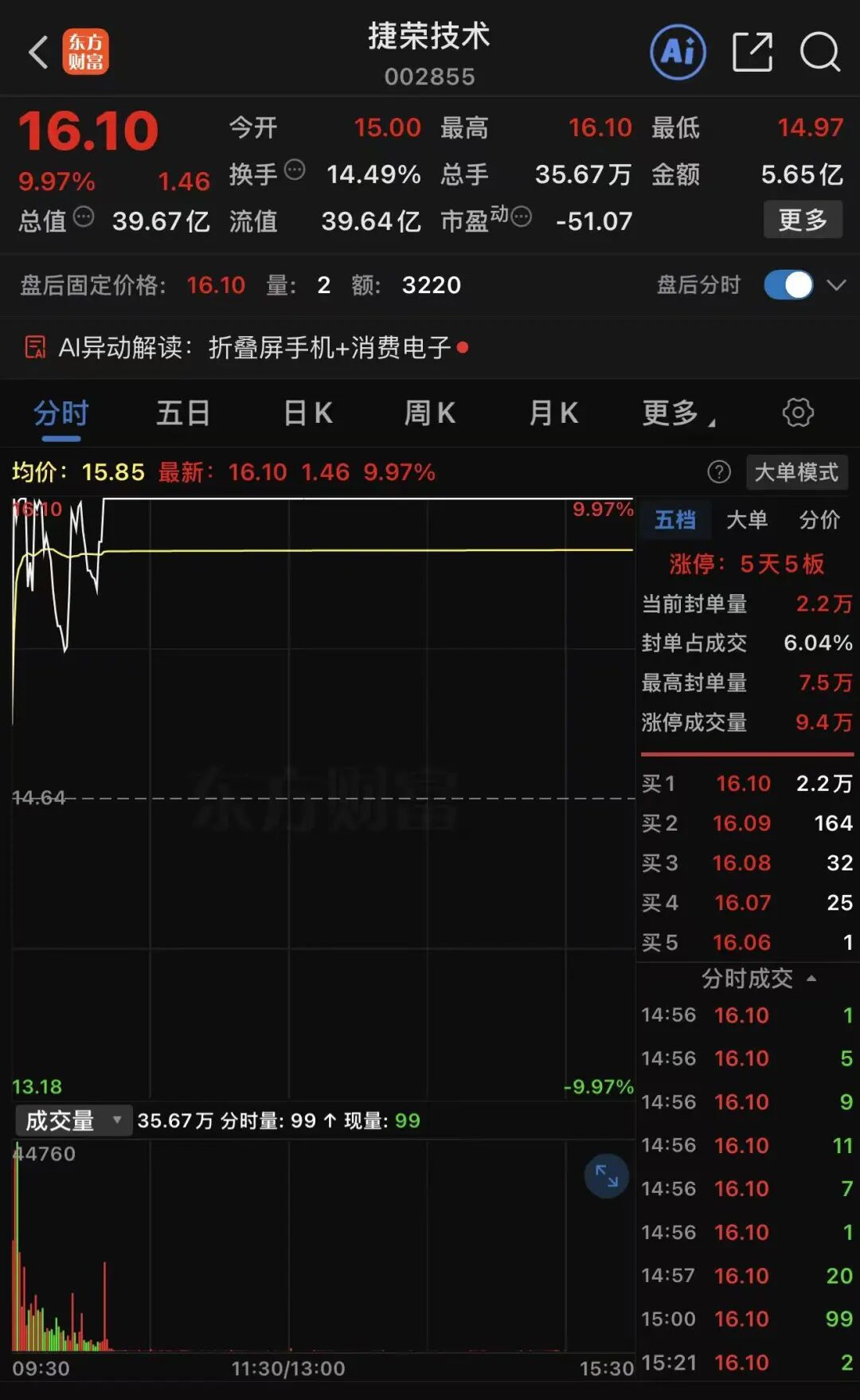Open chart settings gear icon

[798, 413]
